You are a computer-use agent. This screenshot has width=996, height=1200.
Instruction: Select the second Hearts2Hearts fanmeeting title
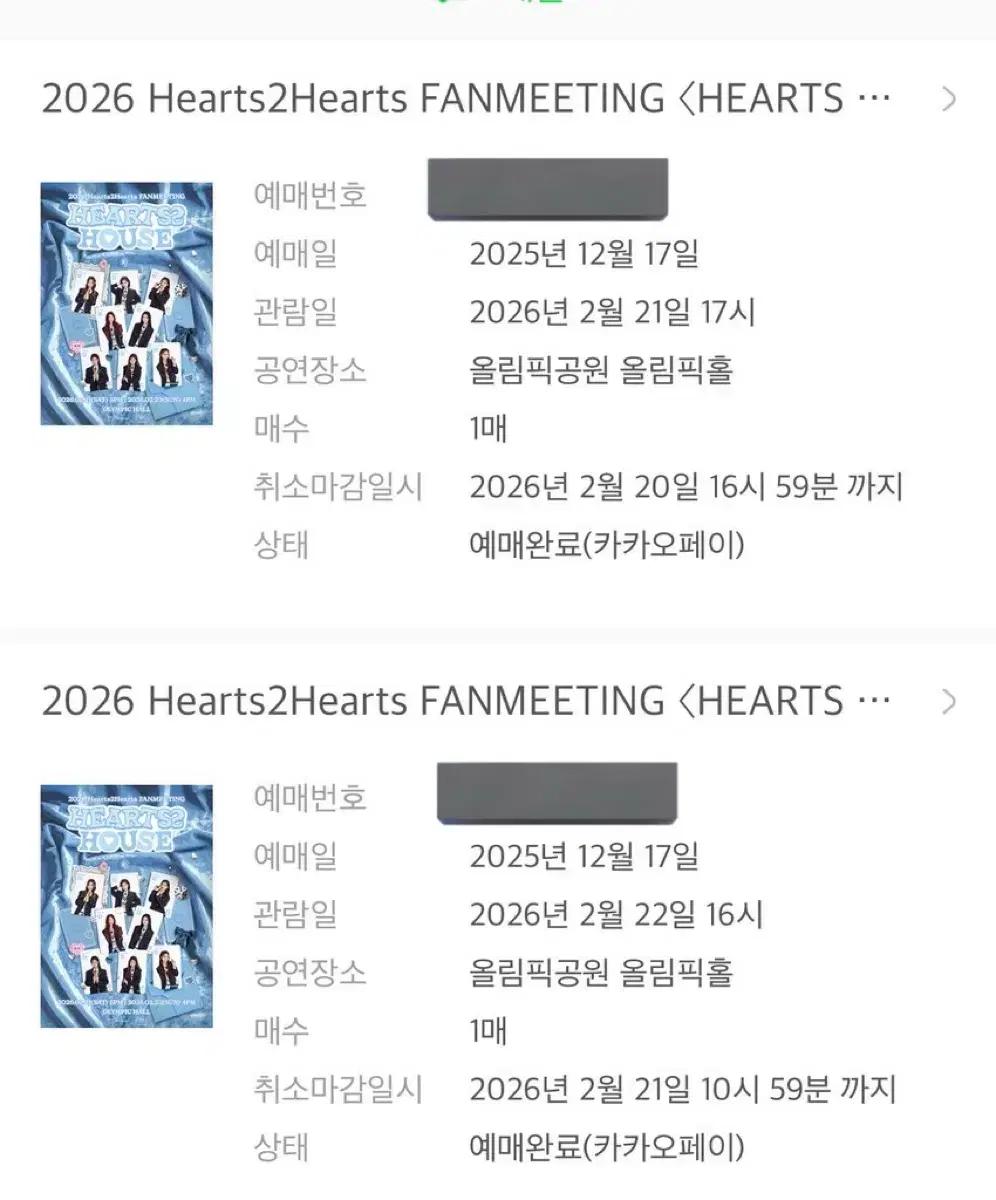tap(465, 701)
